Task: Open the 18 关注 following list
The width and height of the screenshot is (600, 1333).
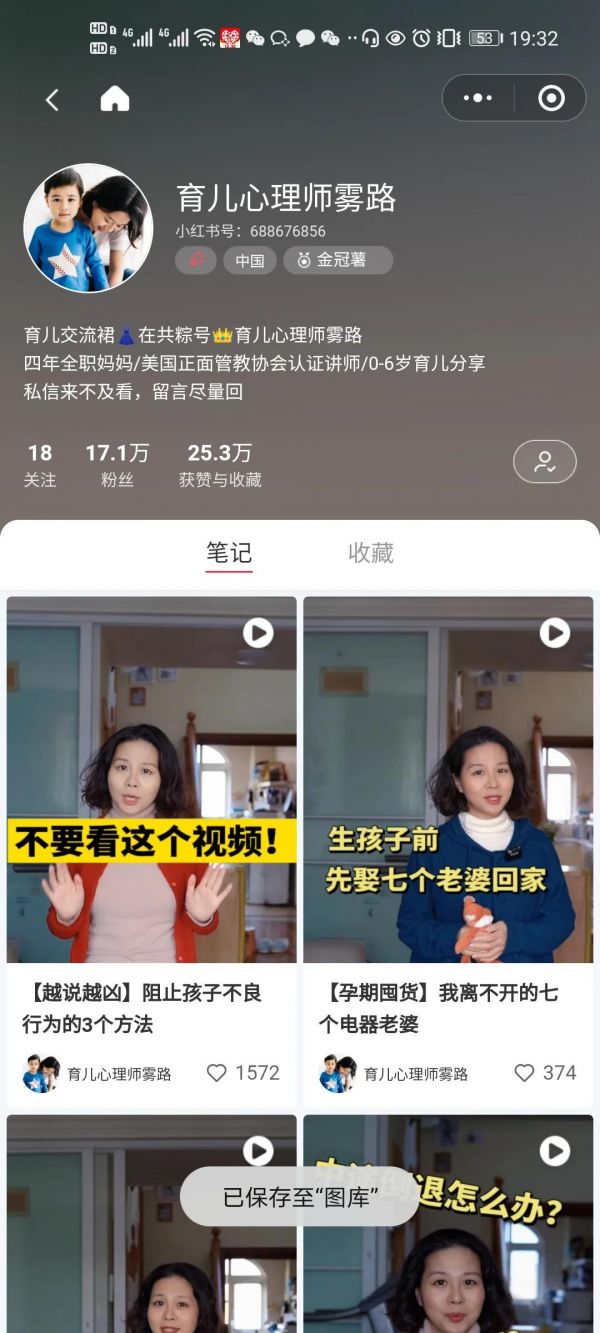Action: pyautogui.click(x=40, y=466)
